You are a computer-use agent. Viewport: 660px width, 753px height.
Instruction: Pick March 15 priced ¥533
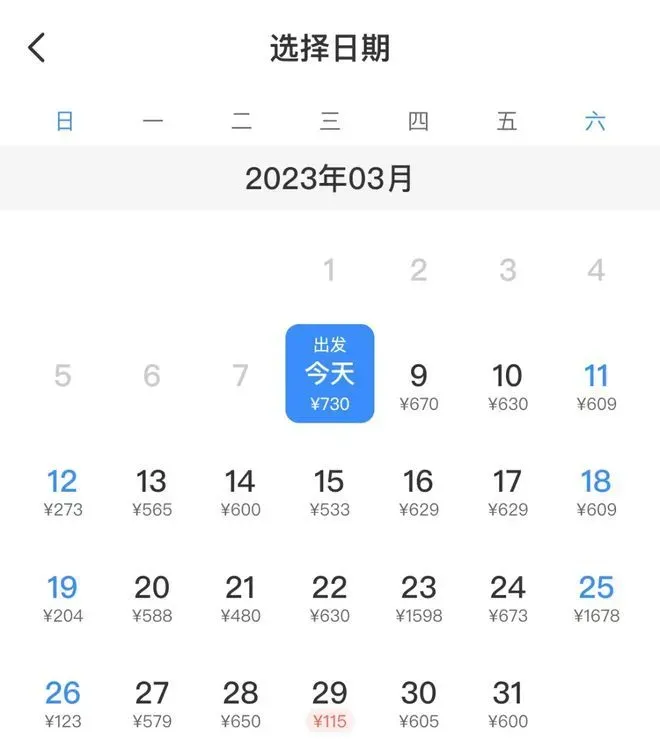(x=330, y=491)
